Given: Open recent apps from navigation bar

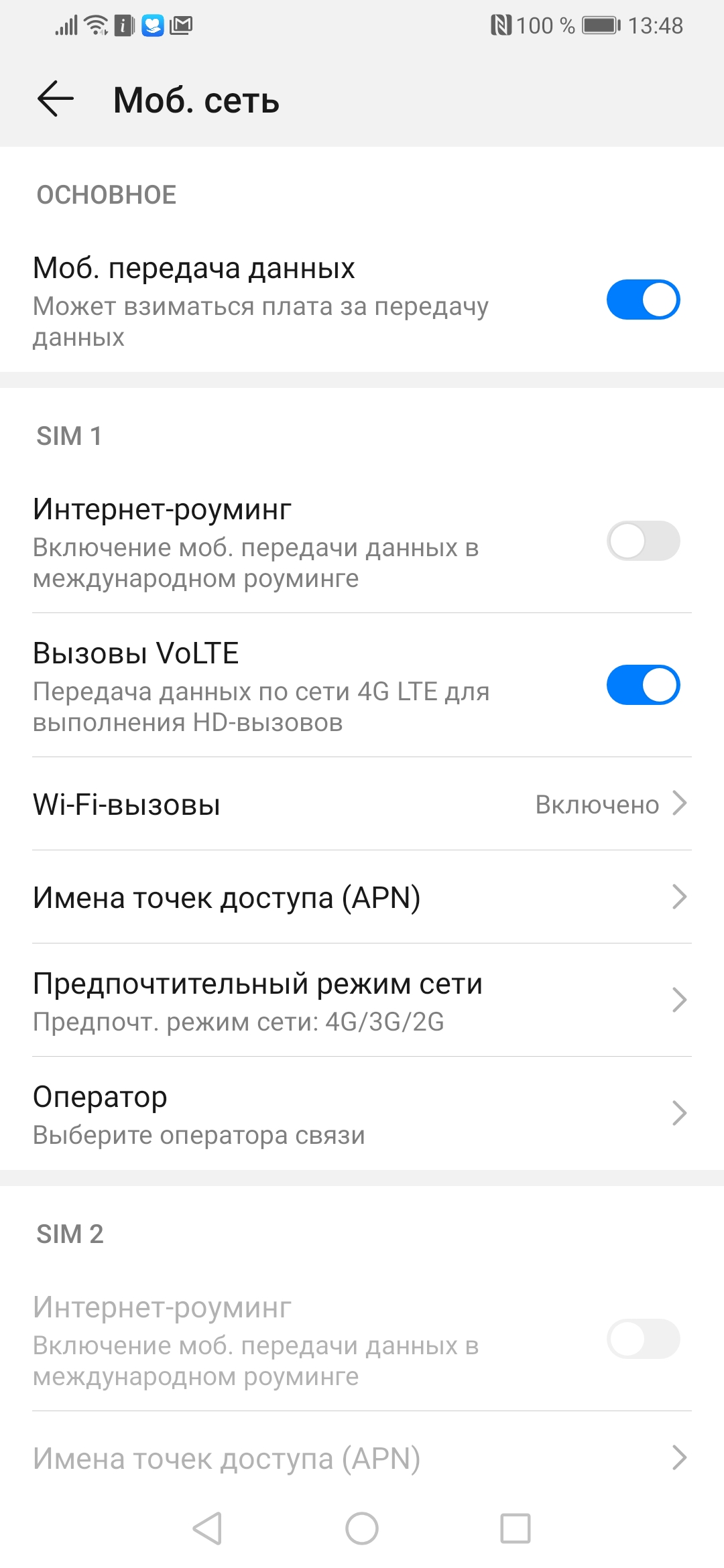Looking at the screenshot, I should point(516,1528).
